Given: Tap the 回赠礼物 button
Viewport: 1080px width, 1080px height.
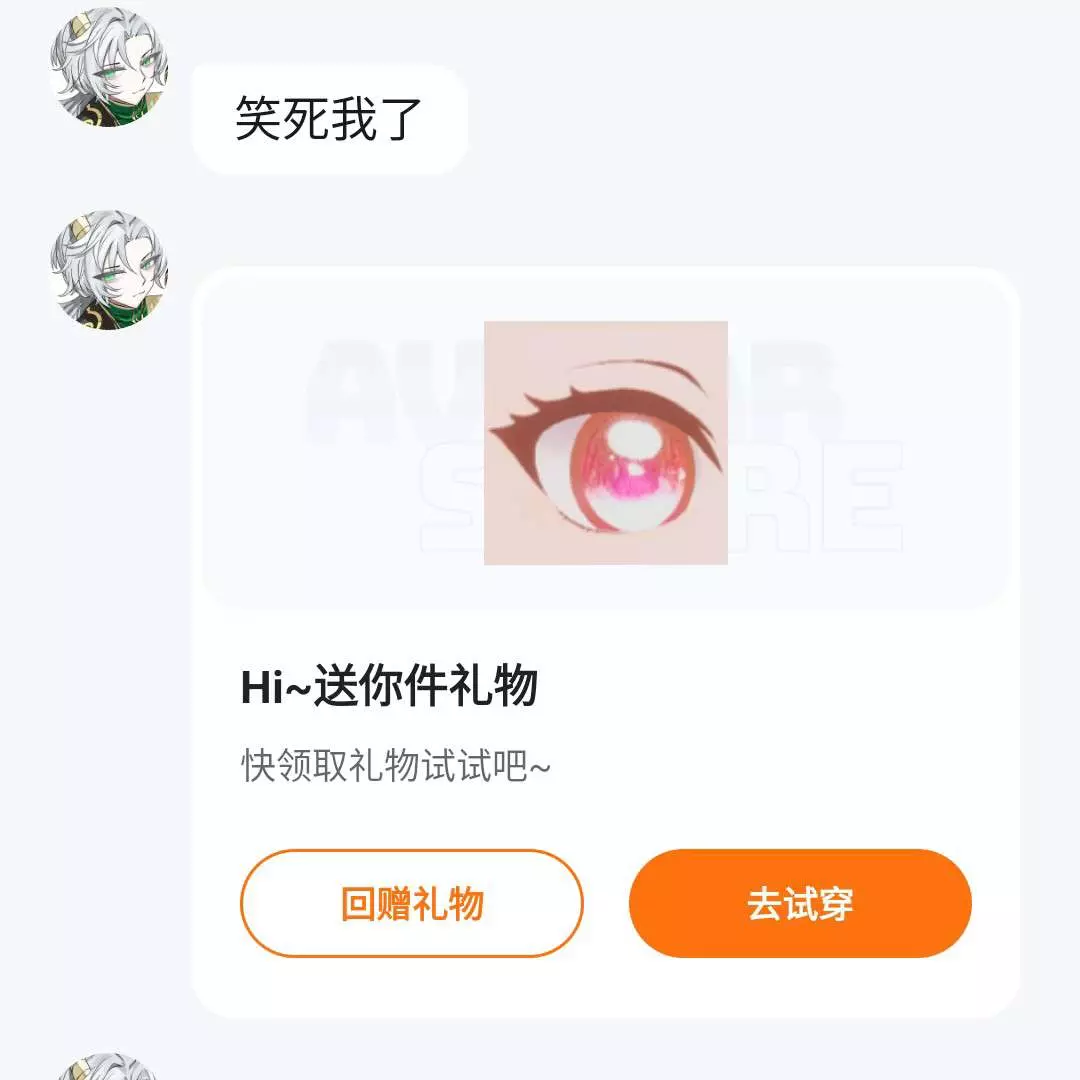Looking at the screenshot, I should [411, 903].
